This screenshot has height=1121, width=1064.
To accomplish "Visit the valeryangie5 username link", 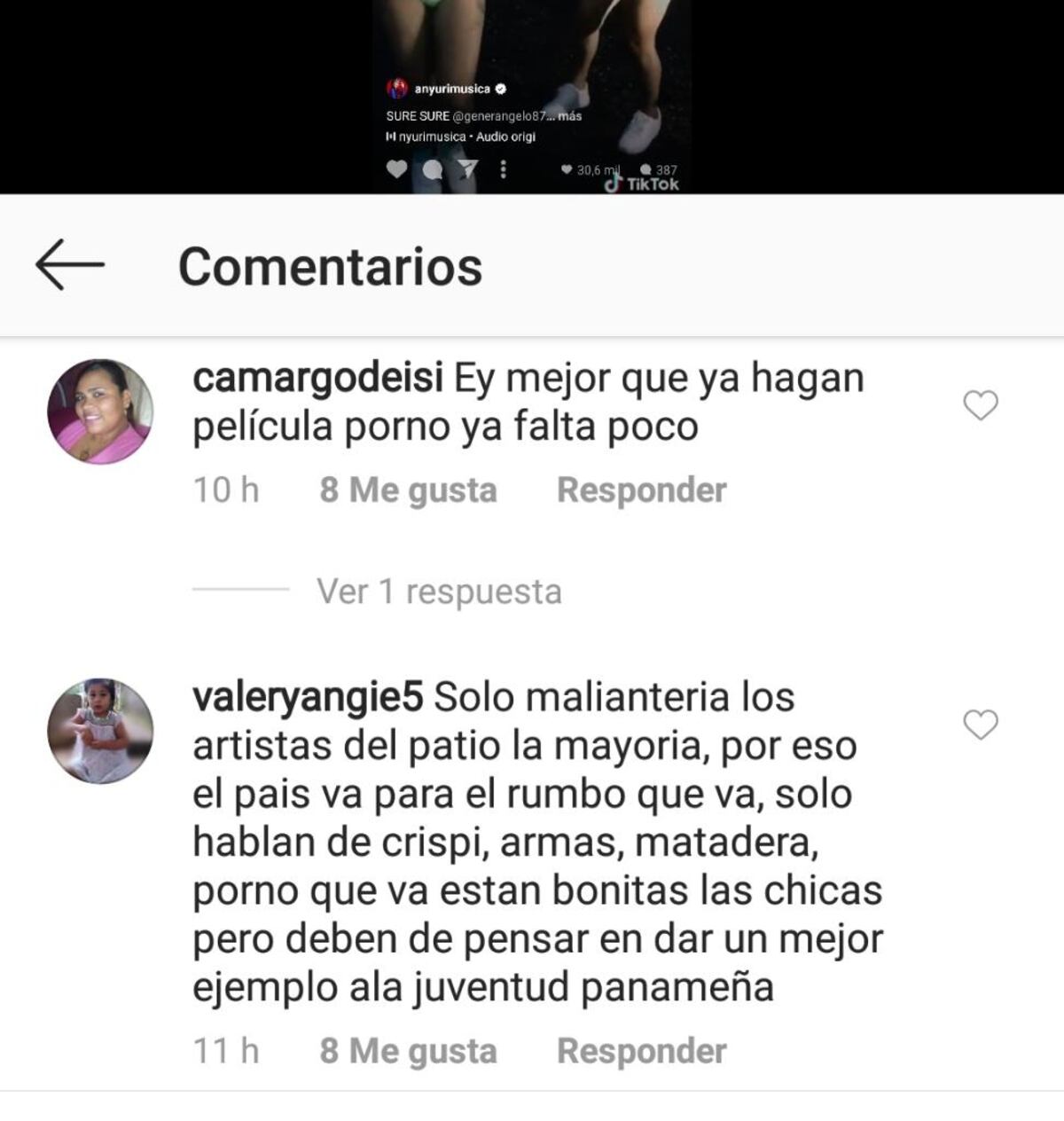I will (308, 698).
